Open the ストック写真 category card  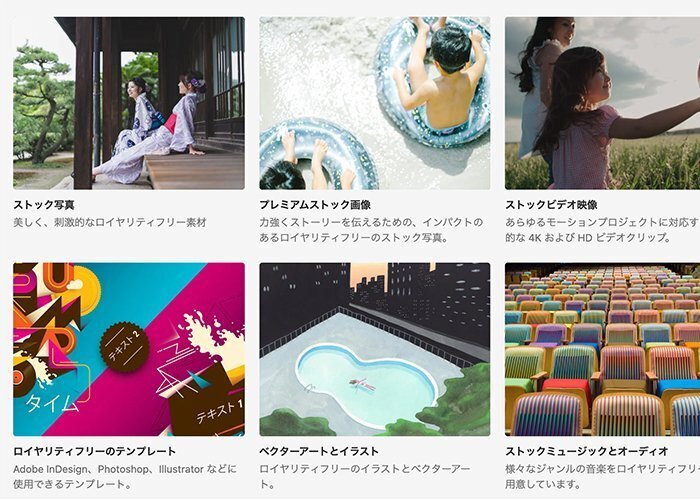point(128,103)
